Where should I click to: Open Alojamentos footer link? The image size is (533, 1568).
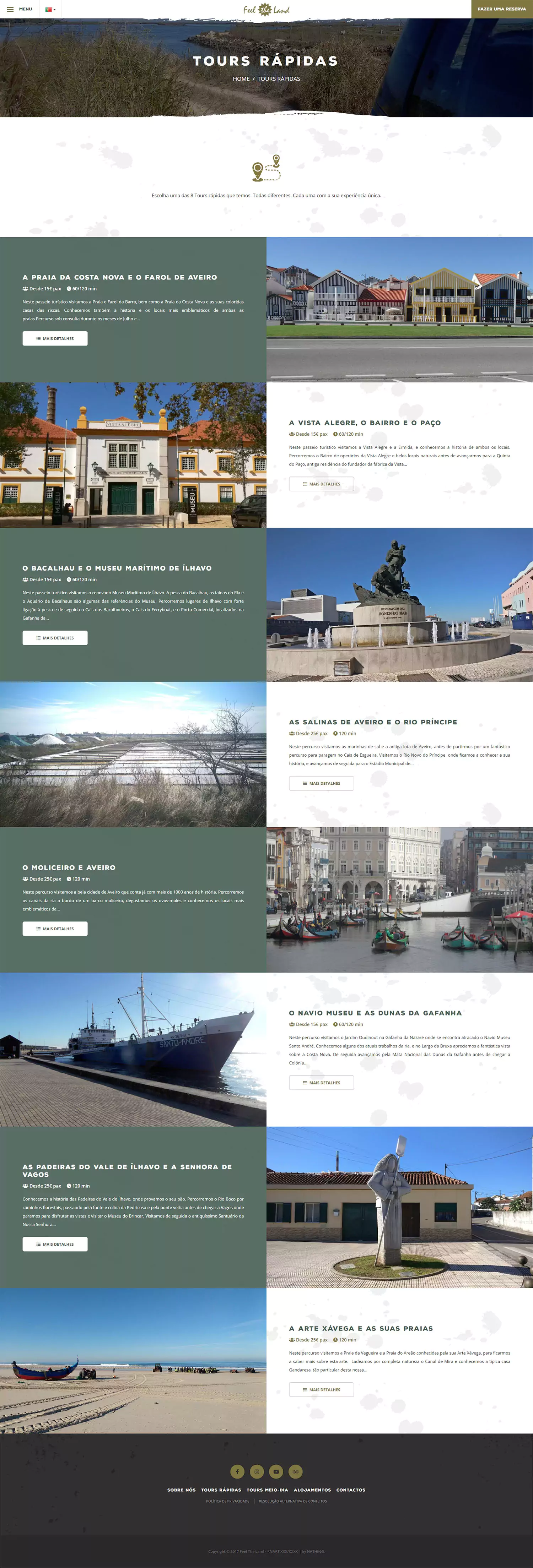tap(312, 1490)
